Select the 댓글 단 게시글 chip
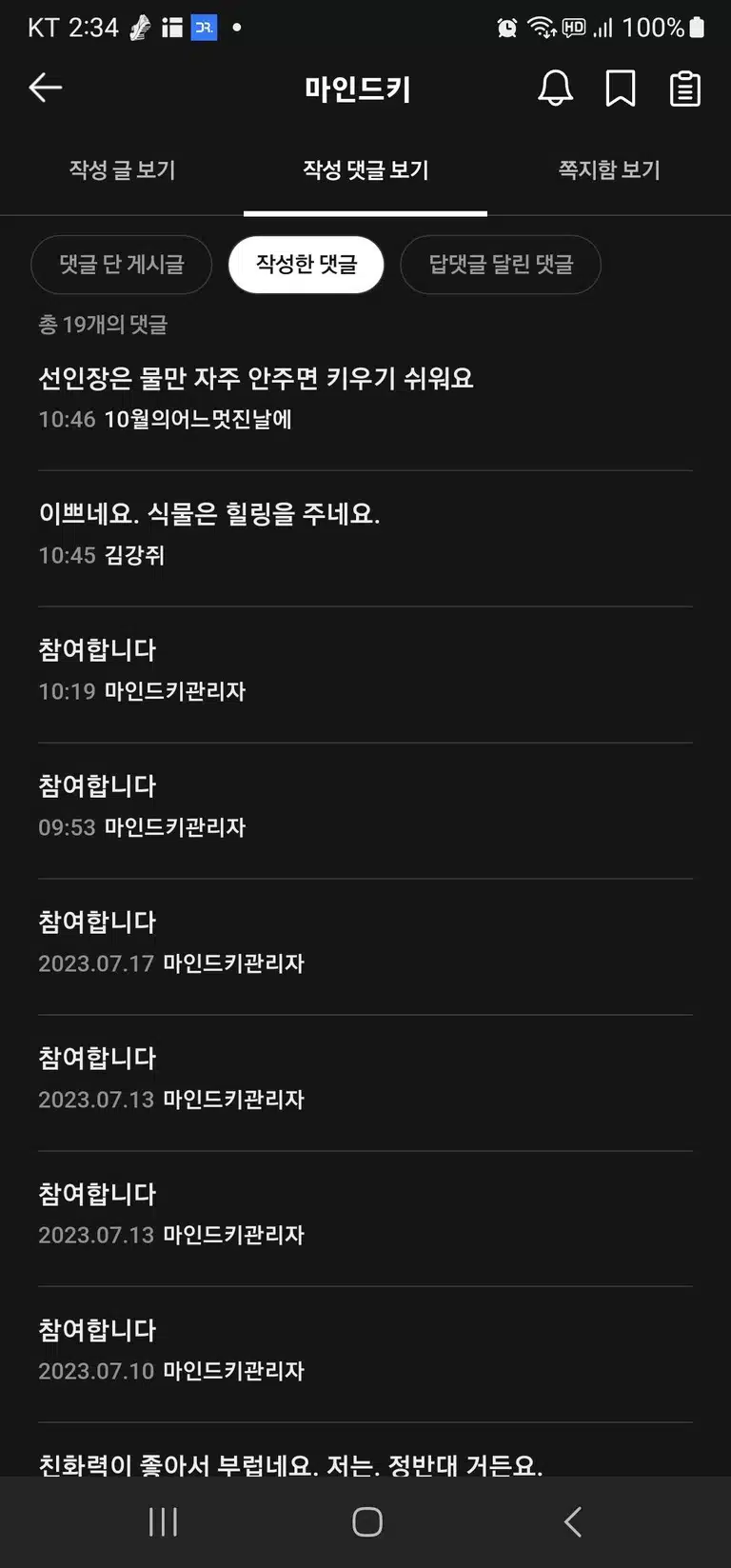731x1568 pixels. click(122, 265)
